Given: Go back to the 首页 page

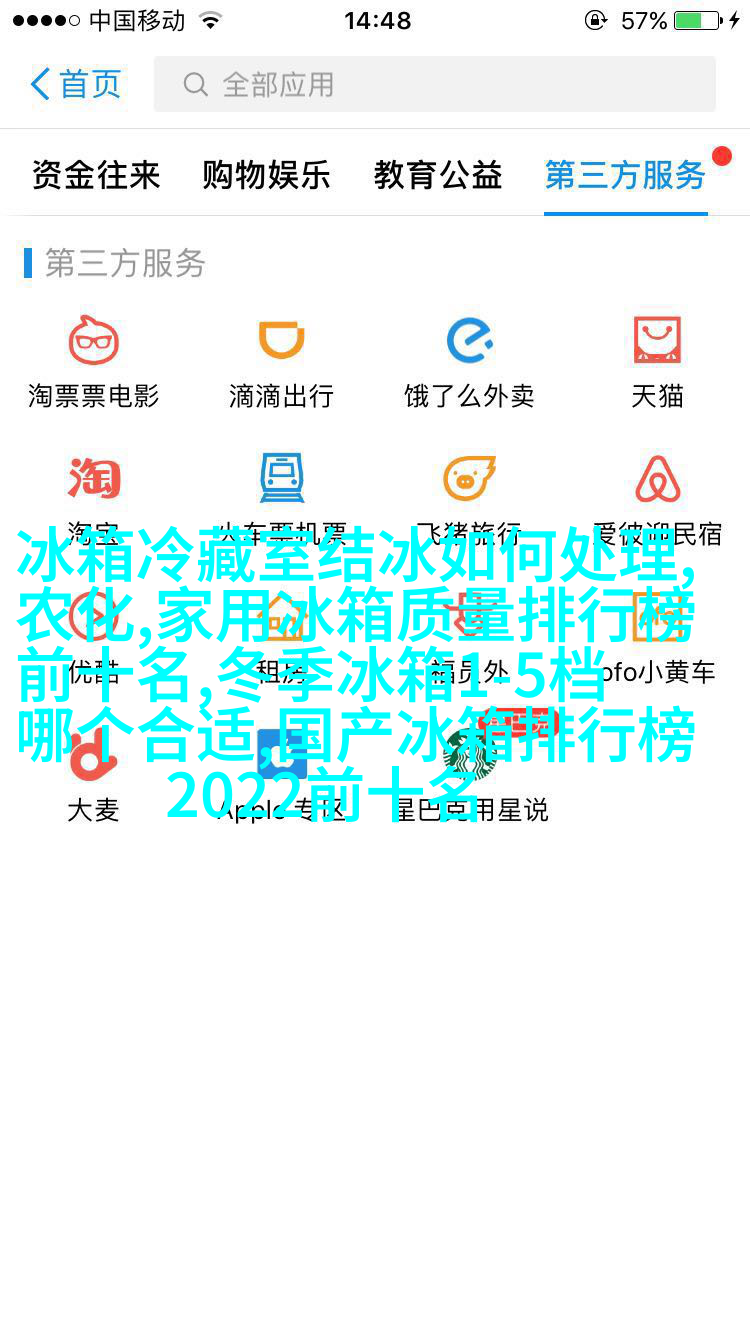Looking at the screenshot, I should pyautogui.click(x=76, y=84).
